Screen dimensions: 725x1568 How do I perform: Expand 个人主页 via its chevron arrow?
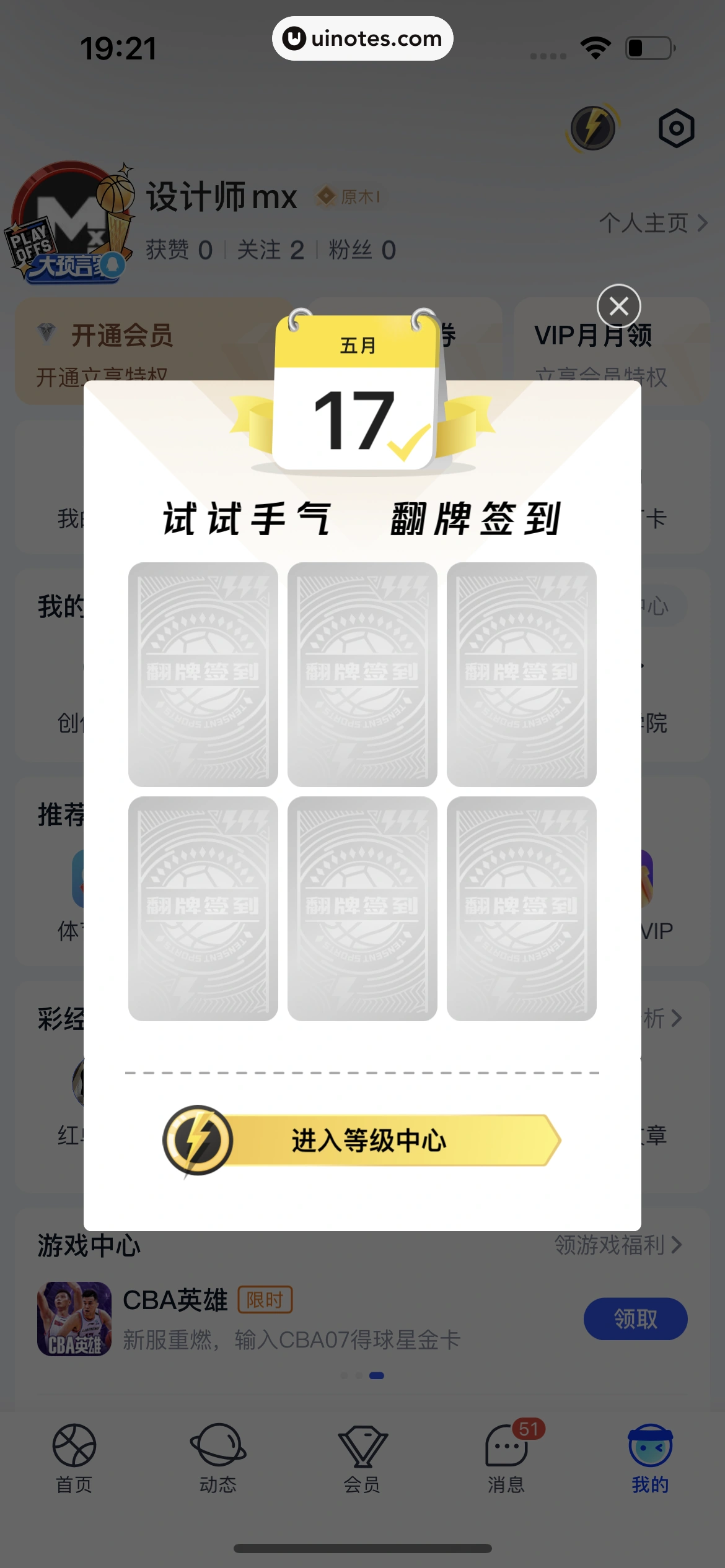(702, 224)
